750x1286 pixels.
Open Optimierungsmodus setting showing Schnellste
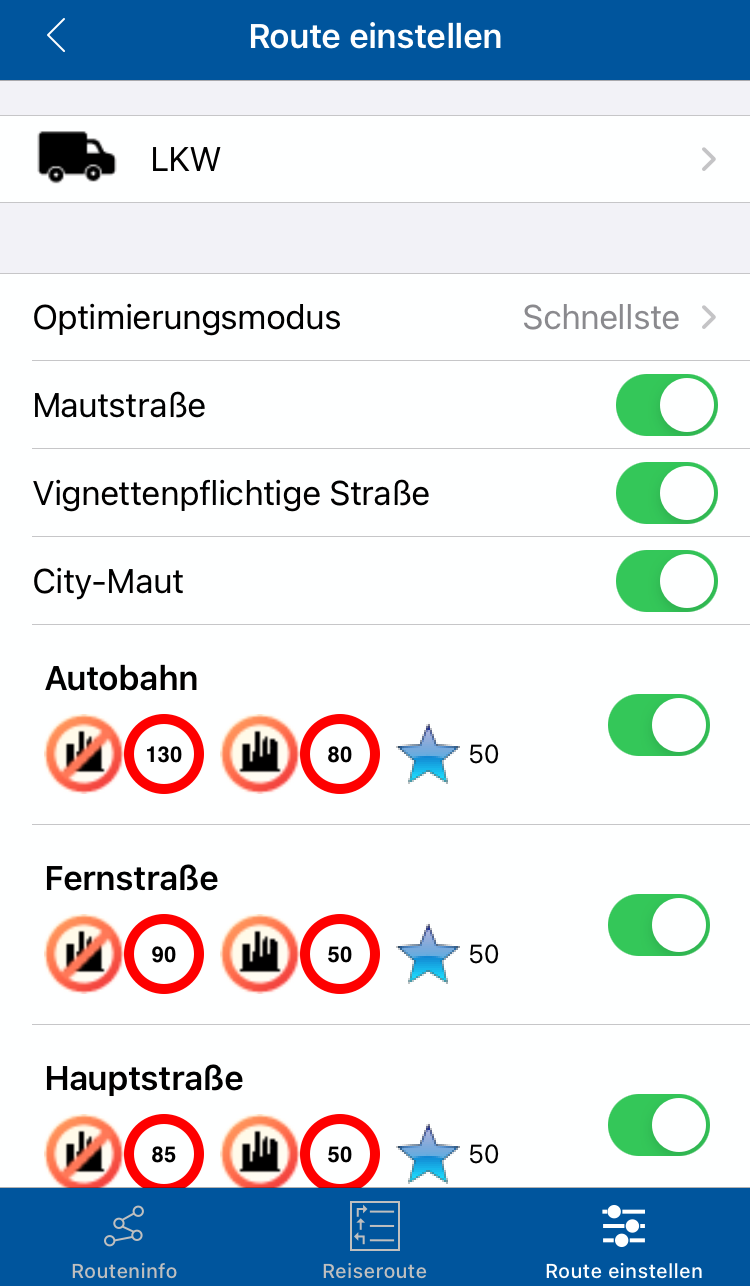375,317
